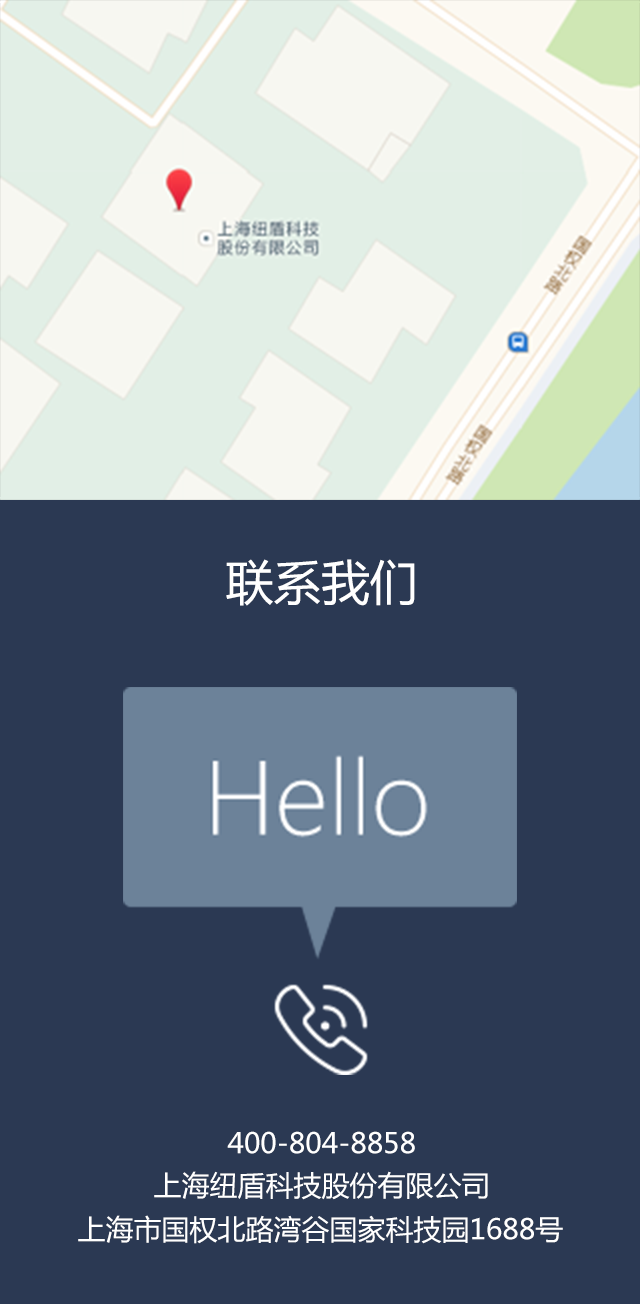Tap the red location pin on the map
The width and height of the screenshot is (640, 1304).
pyautogui.click(x=179, y=187)
